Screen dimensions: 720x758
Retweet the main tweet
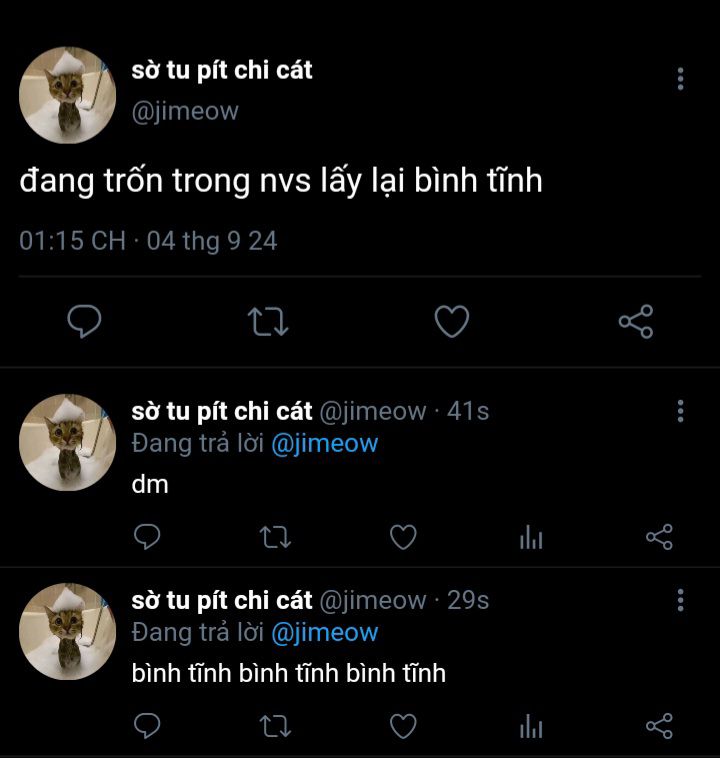(268, 321)
